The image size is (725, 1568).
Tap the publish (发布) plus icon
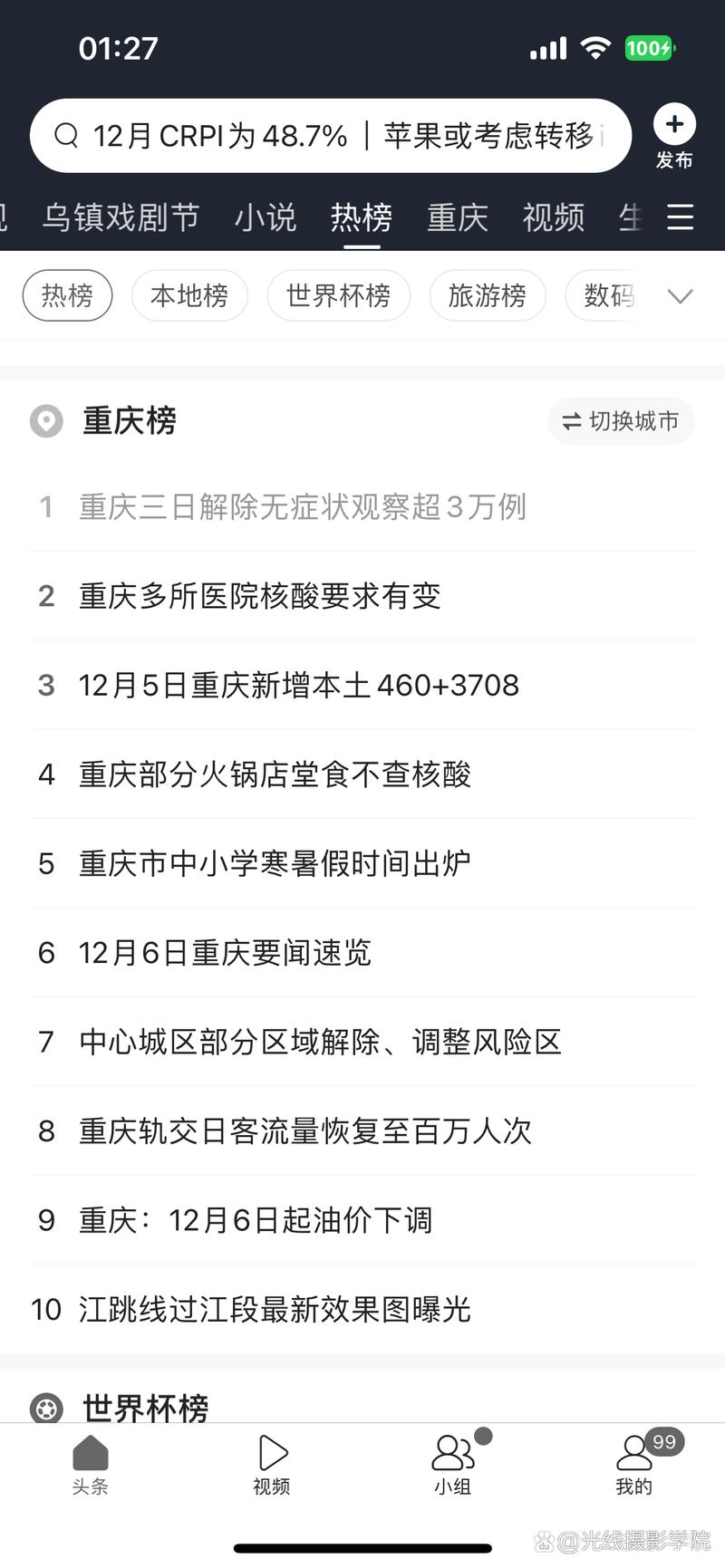pos(674,123)
